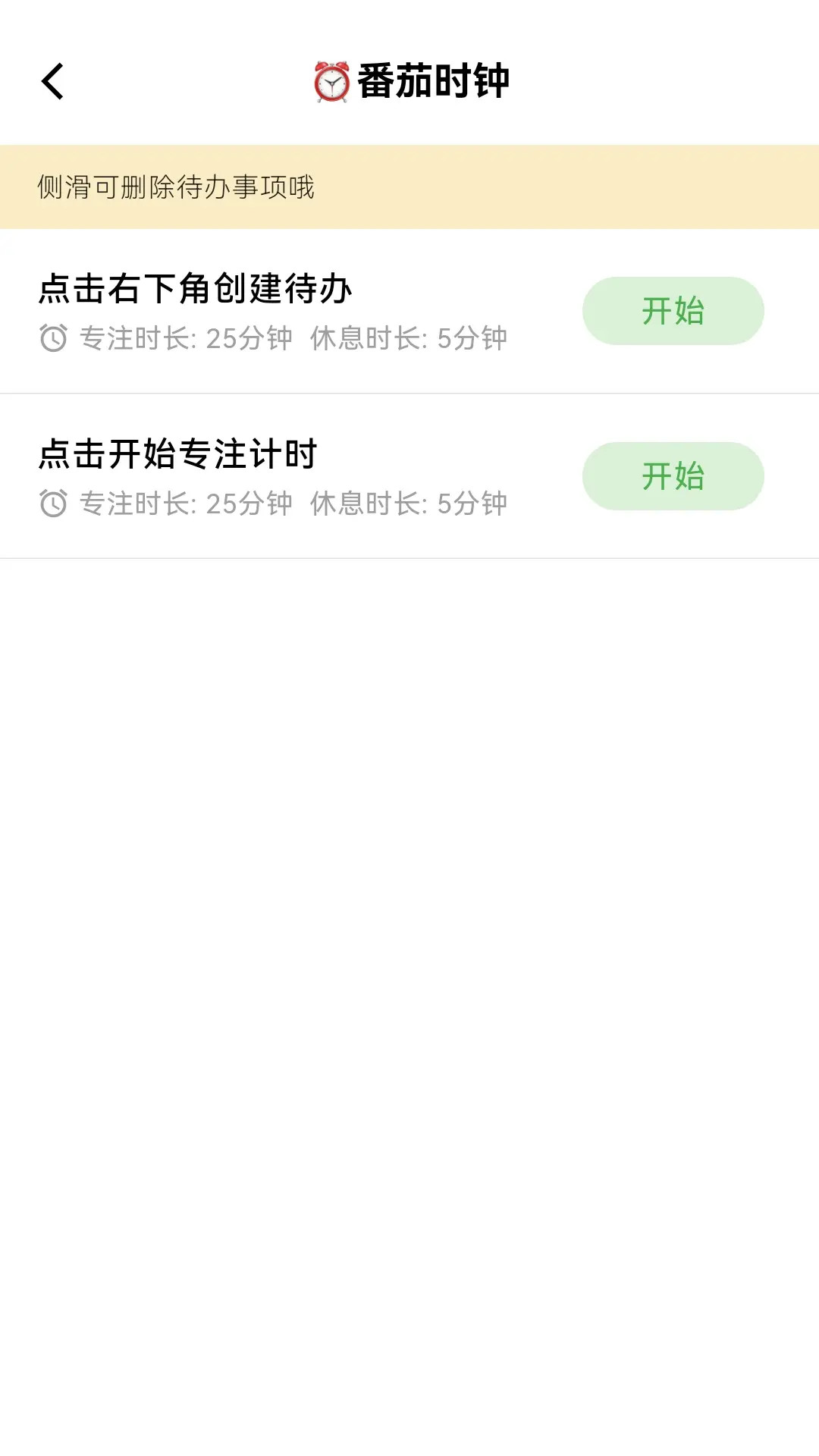Click the empty area below the task list

click(x=409, y=910)
